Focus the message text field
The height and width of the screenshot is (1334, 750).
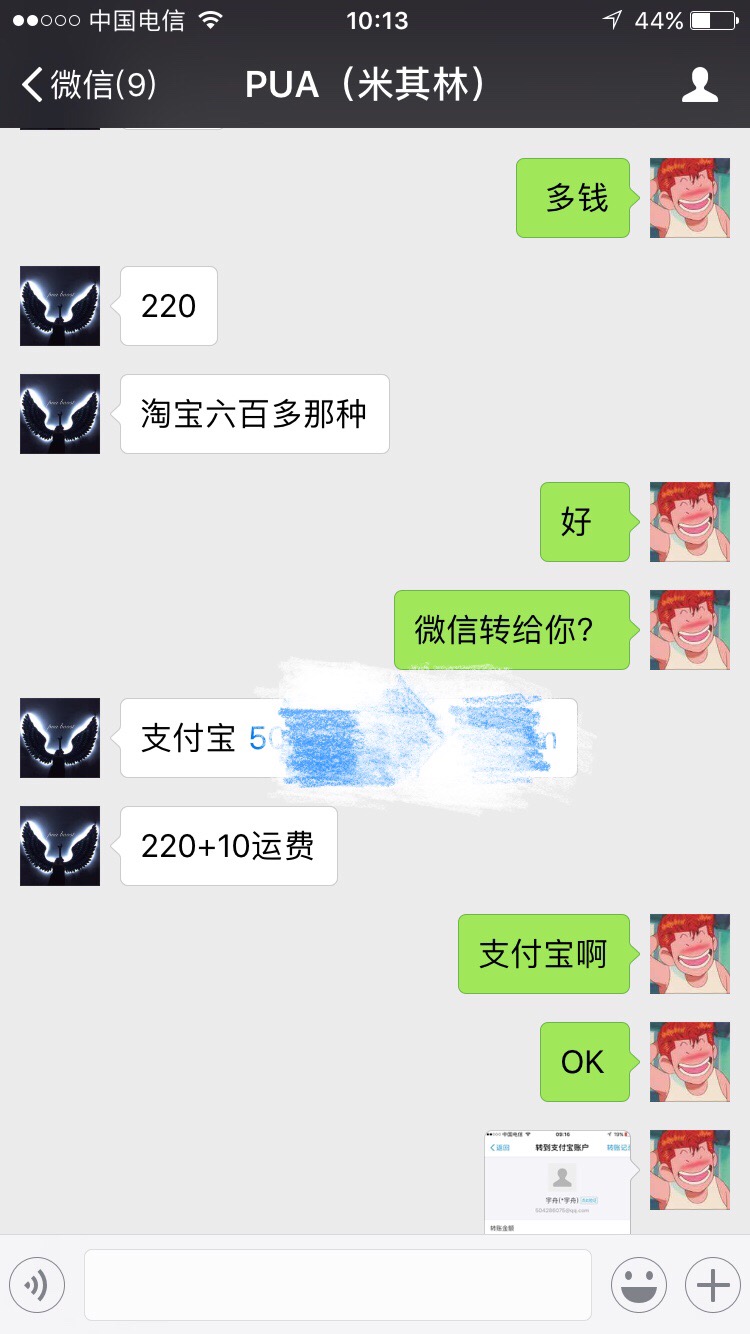click(337, 1285)
